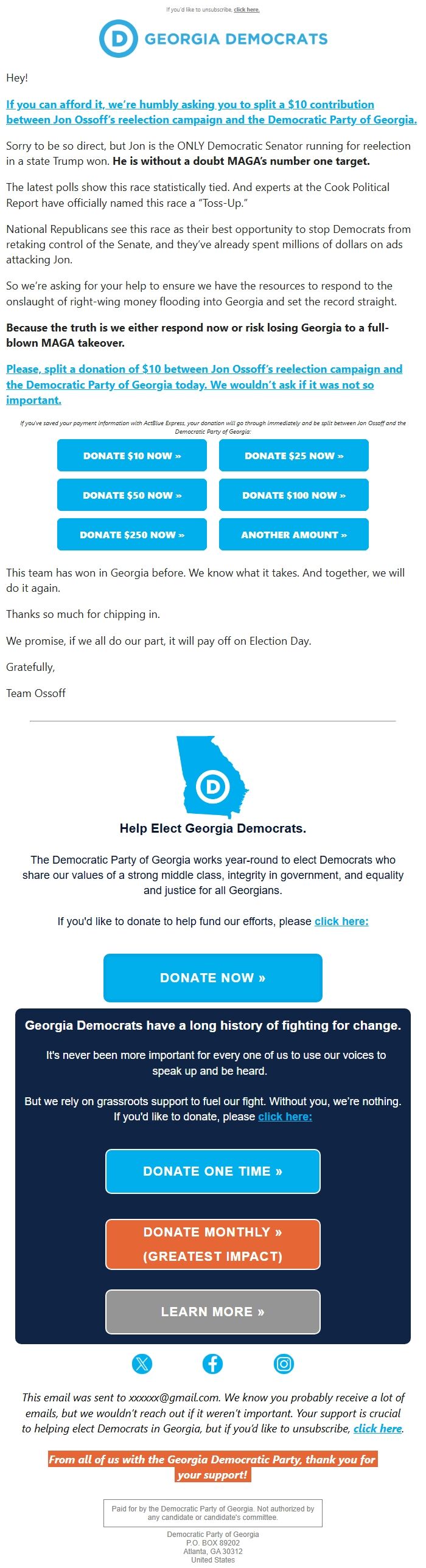Open the 'Please, split a donation of $10' link
Viewport: 426px width, 1568px height.
[203, 384]
